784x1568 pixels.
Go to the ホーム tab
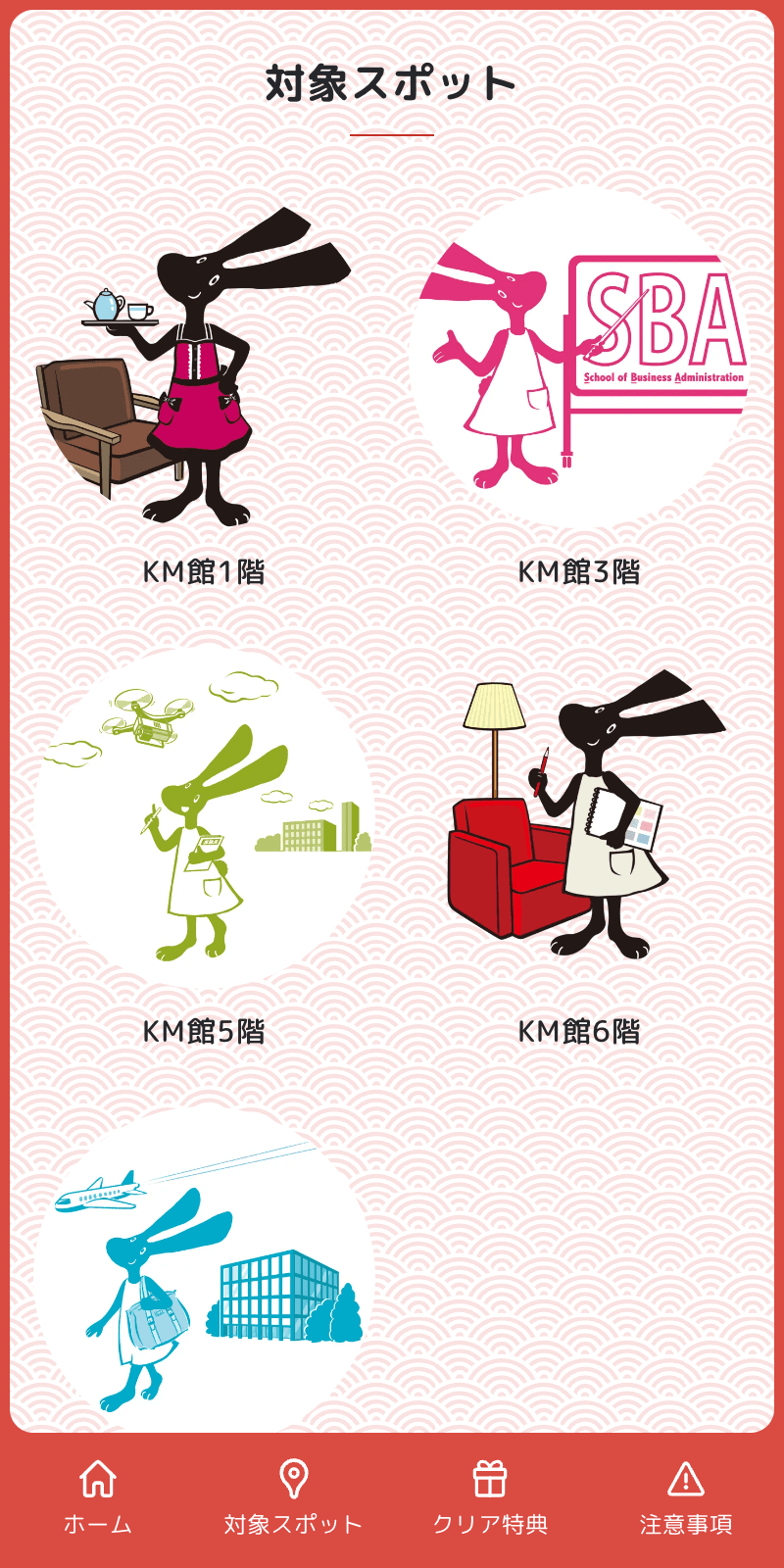pyautogui.click(x=98, y=1497)
